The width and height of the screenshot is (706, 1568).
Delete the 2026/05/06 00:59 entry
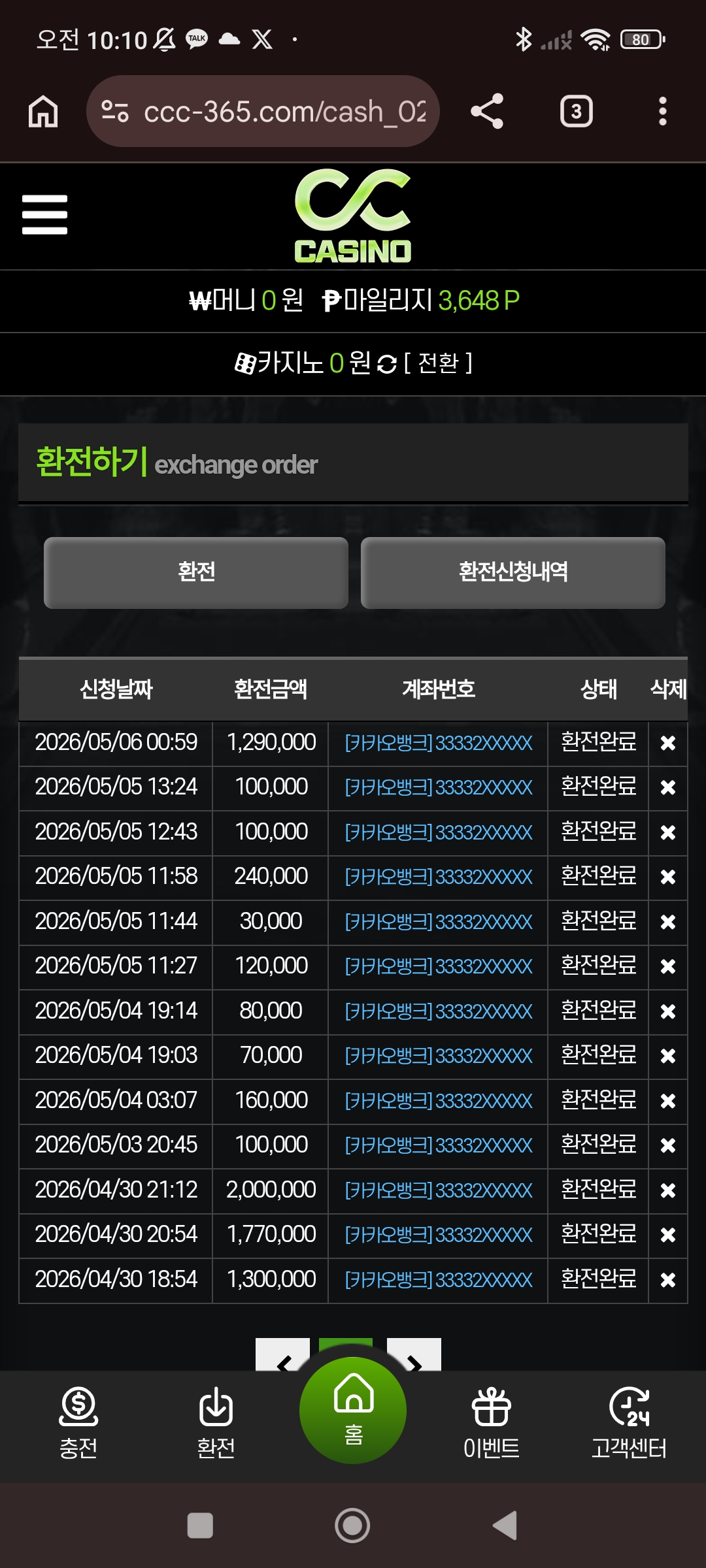[x=667, y=743]
